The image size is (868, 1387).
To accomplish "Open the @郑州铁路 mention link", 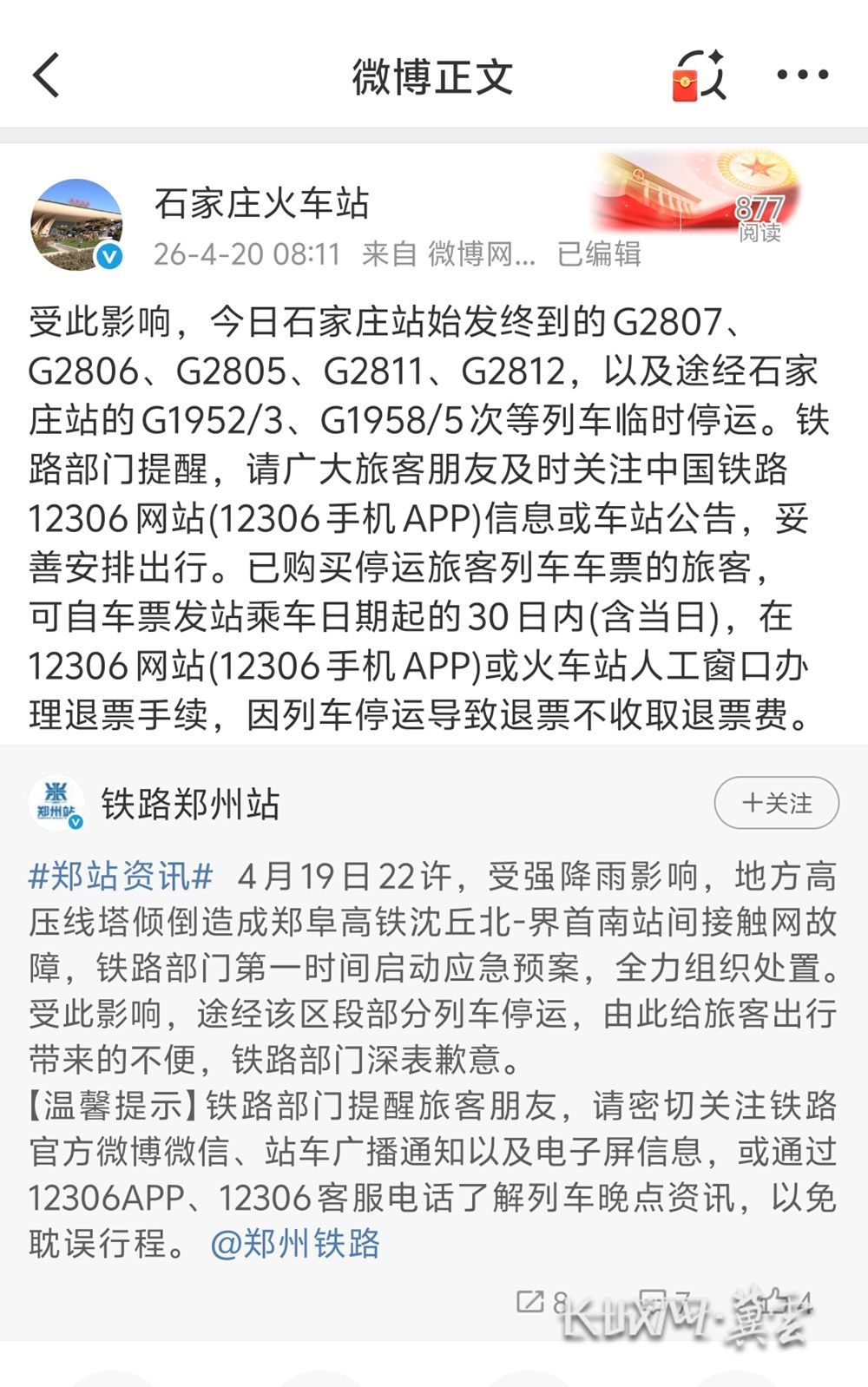I will point(295,1244).
